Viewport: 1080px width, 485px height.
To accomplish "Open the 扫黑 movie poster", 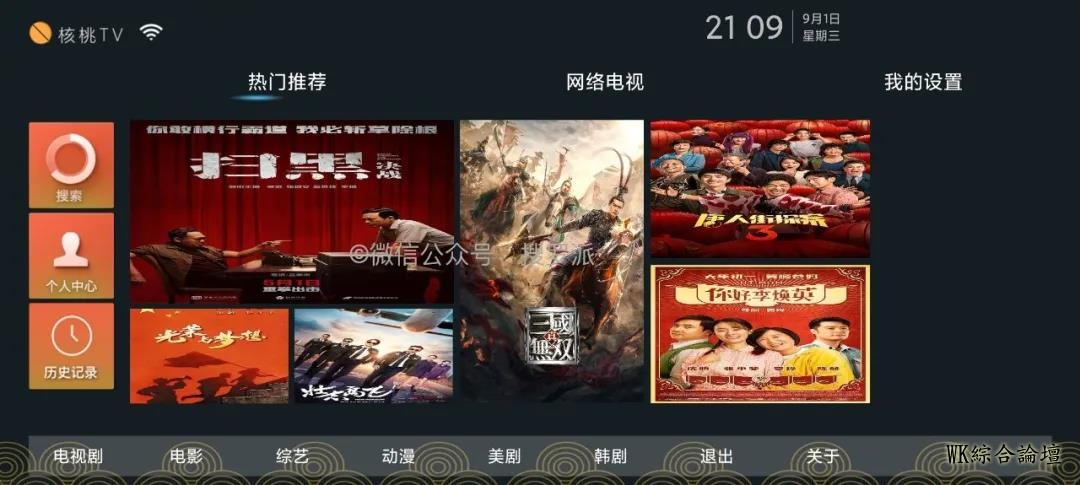I will point(292,212).
